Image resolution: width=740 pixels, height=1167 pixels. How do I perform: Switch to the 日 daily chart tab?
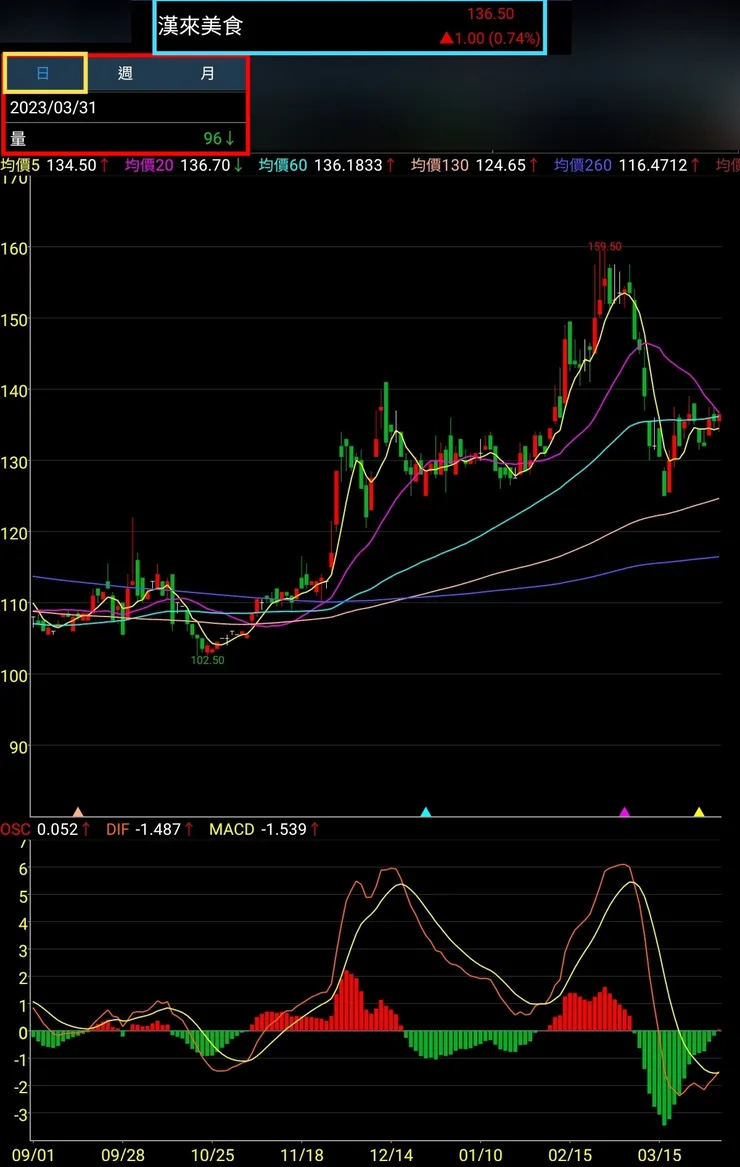45,73
